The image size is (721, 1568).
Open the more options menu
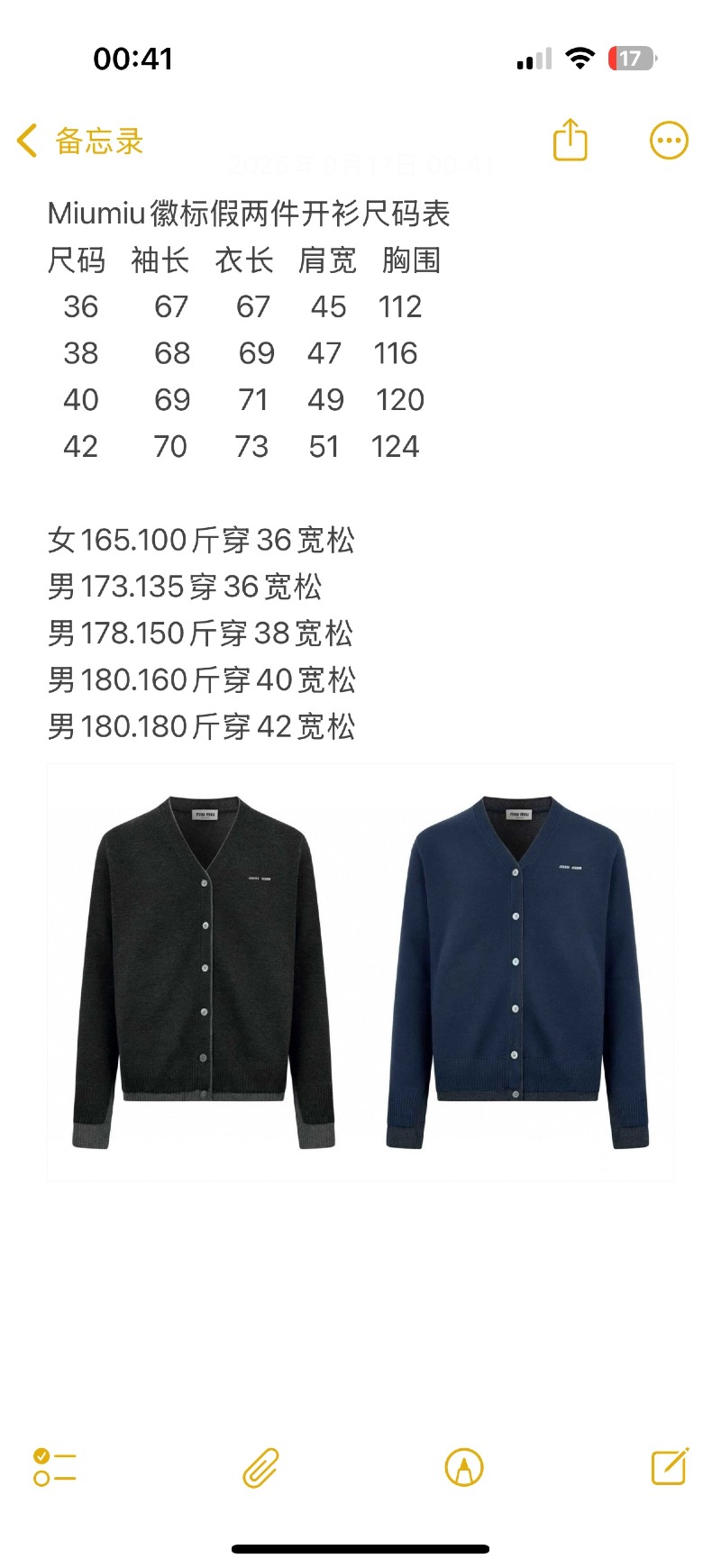point(669,141)
